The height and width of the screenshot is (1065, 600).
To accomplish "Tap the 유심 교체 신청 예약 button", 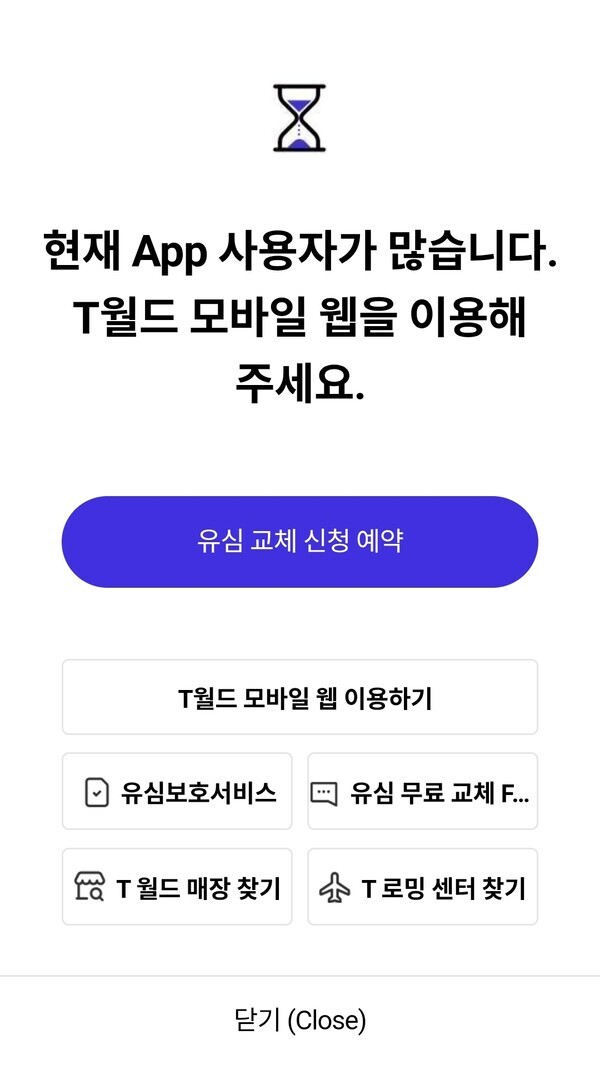I will pos(300,541).
